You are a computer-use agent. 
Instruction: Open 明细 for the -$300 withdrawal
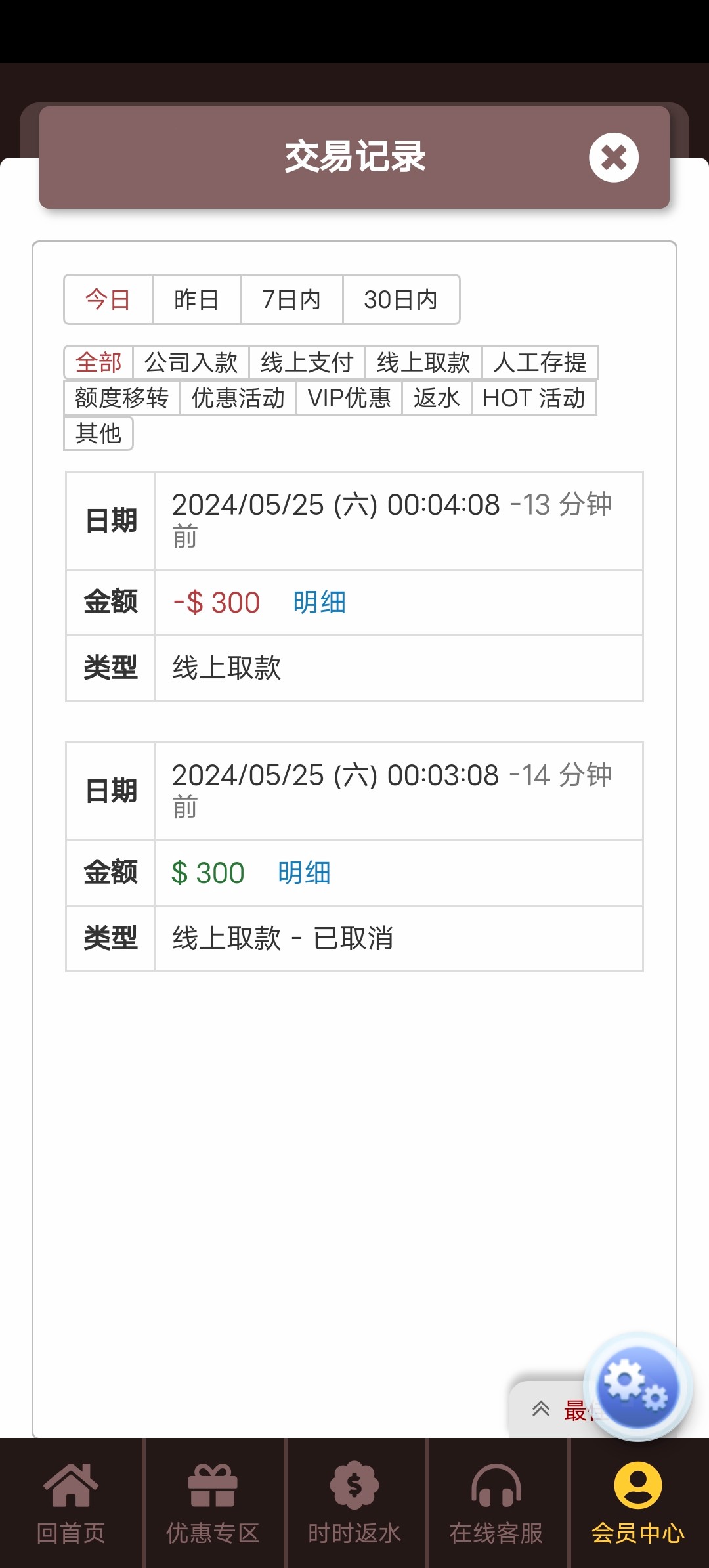[319, 602]
